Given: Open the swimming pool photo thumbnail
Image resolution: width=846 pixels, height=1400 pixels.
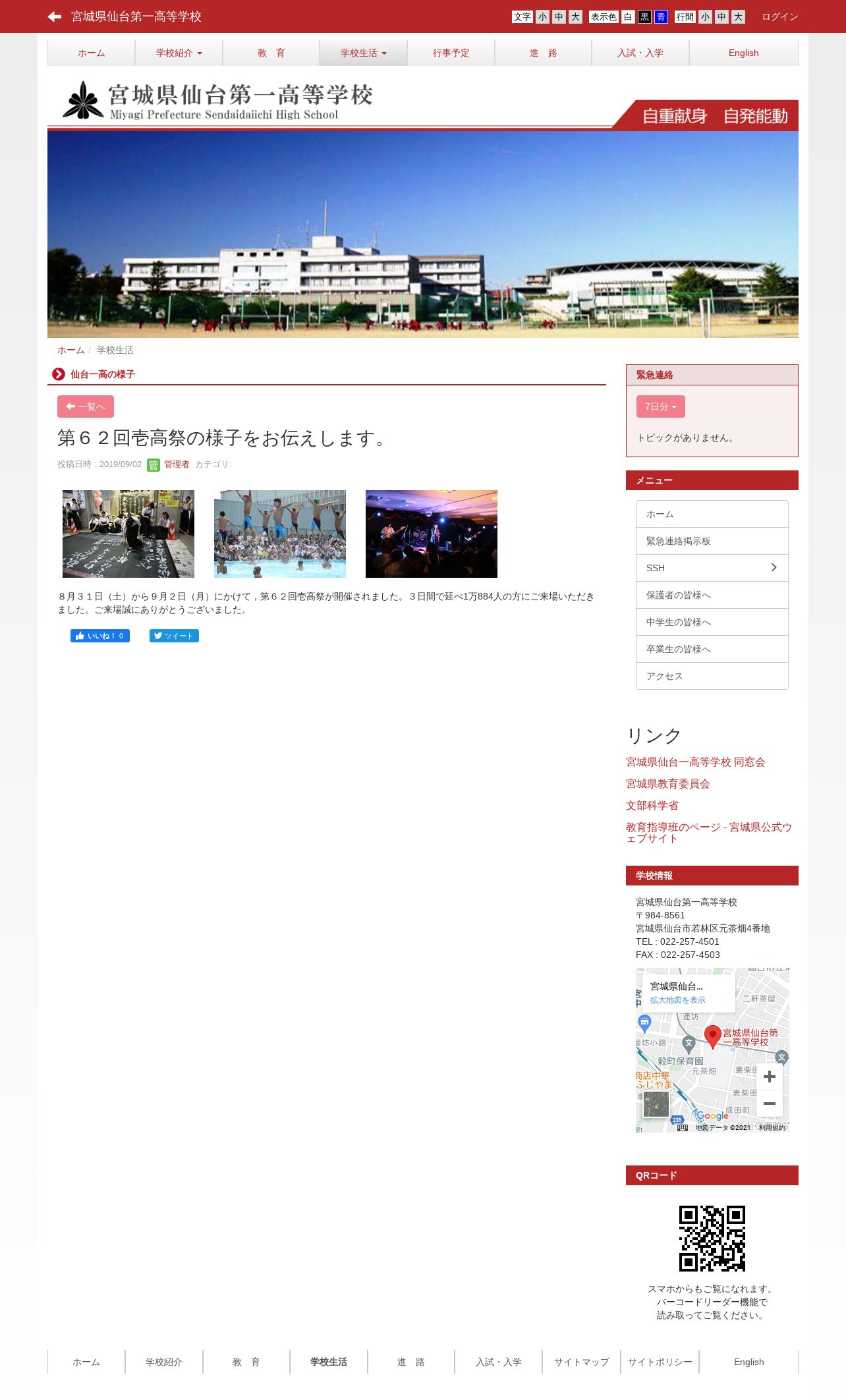Looking at the screenshot, I should [280, 534].
